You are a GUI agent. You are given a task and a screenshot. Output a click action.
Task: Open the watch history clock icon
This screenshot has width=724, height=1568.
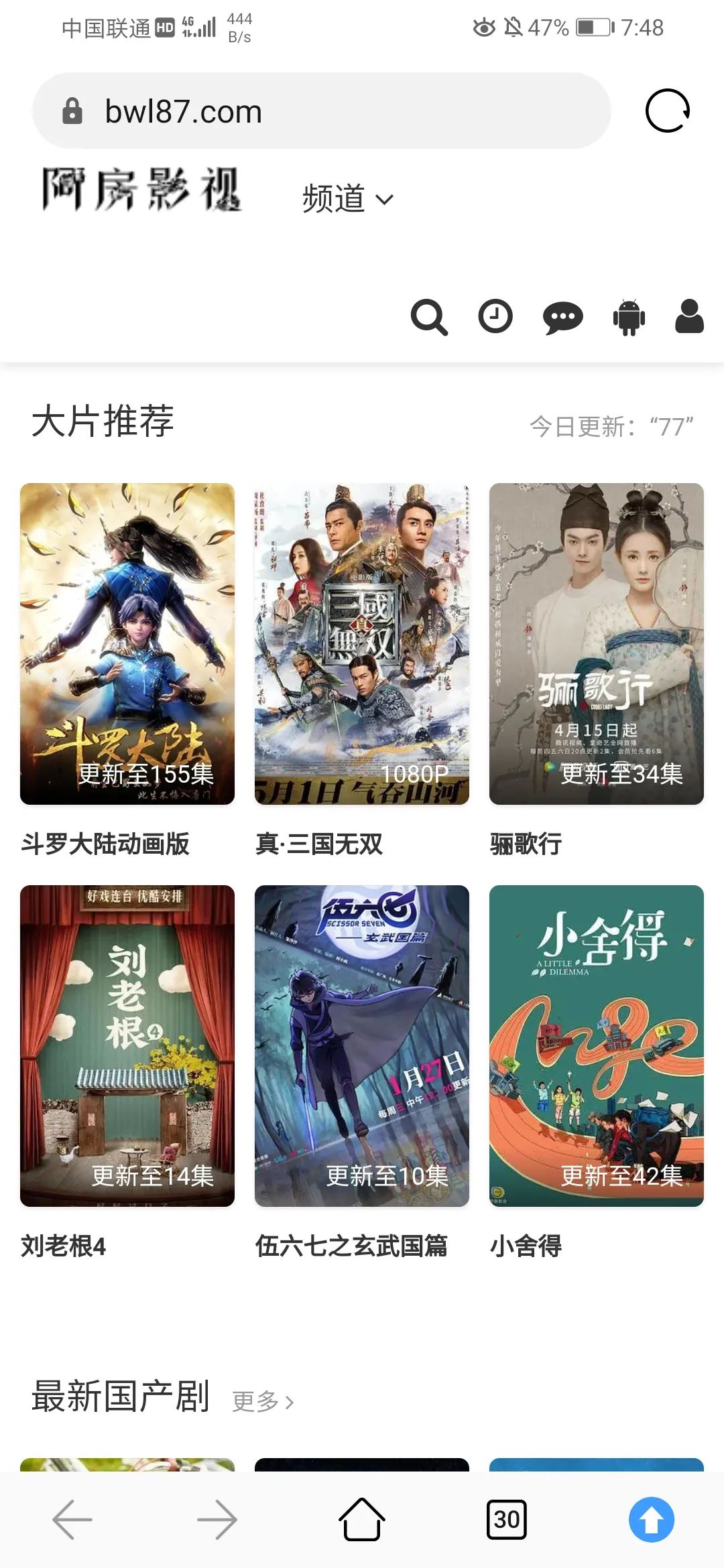coord(496,318)
